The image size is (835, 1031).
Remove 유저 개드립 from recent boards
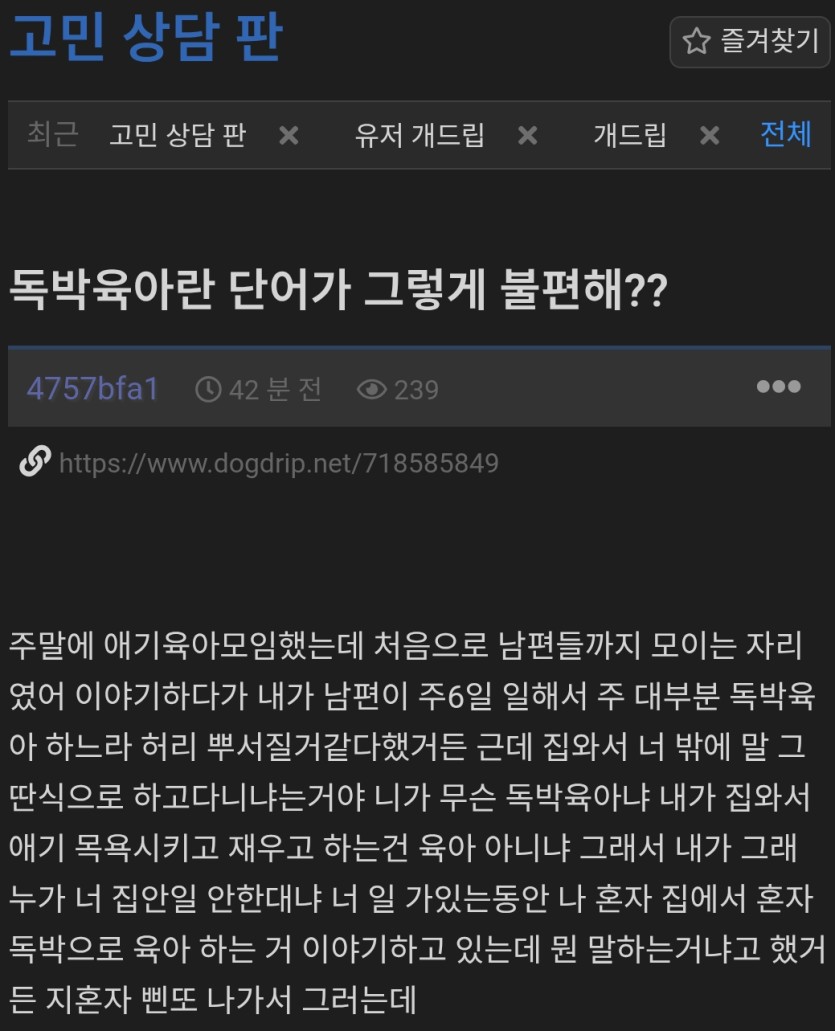pos(527,135)
